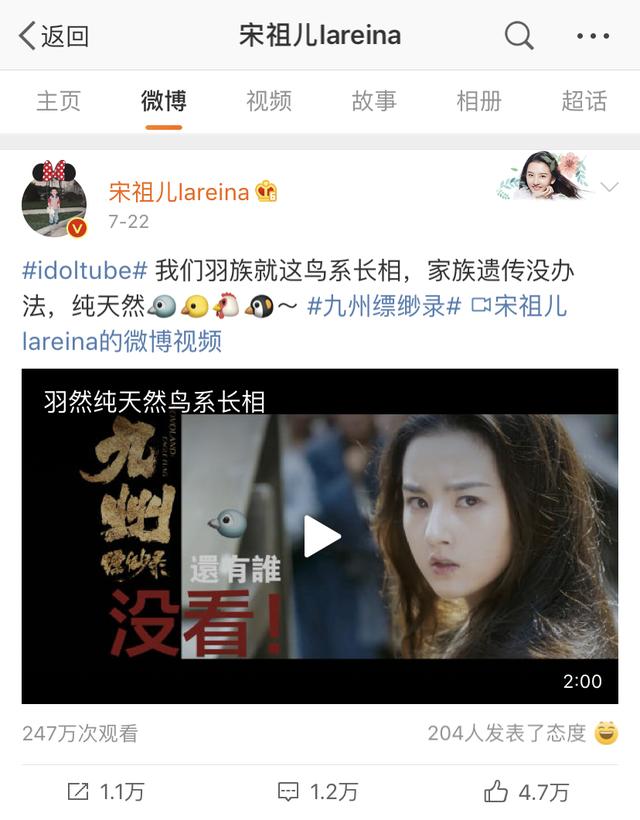Switch to the 相册 tab

point(478,101)
